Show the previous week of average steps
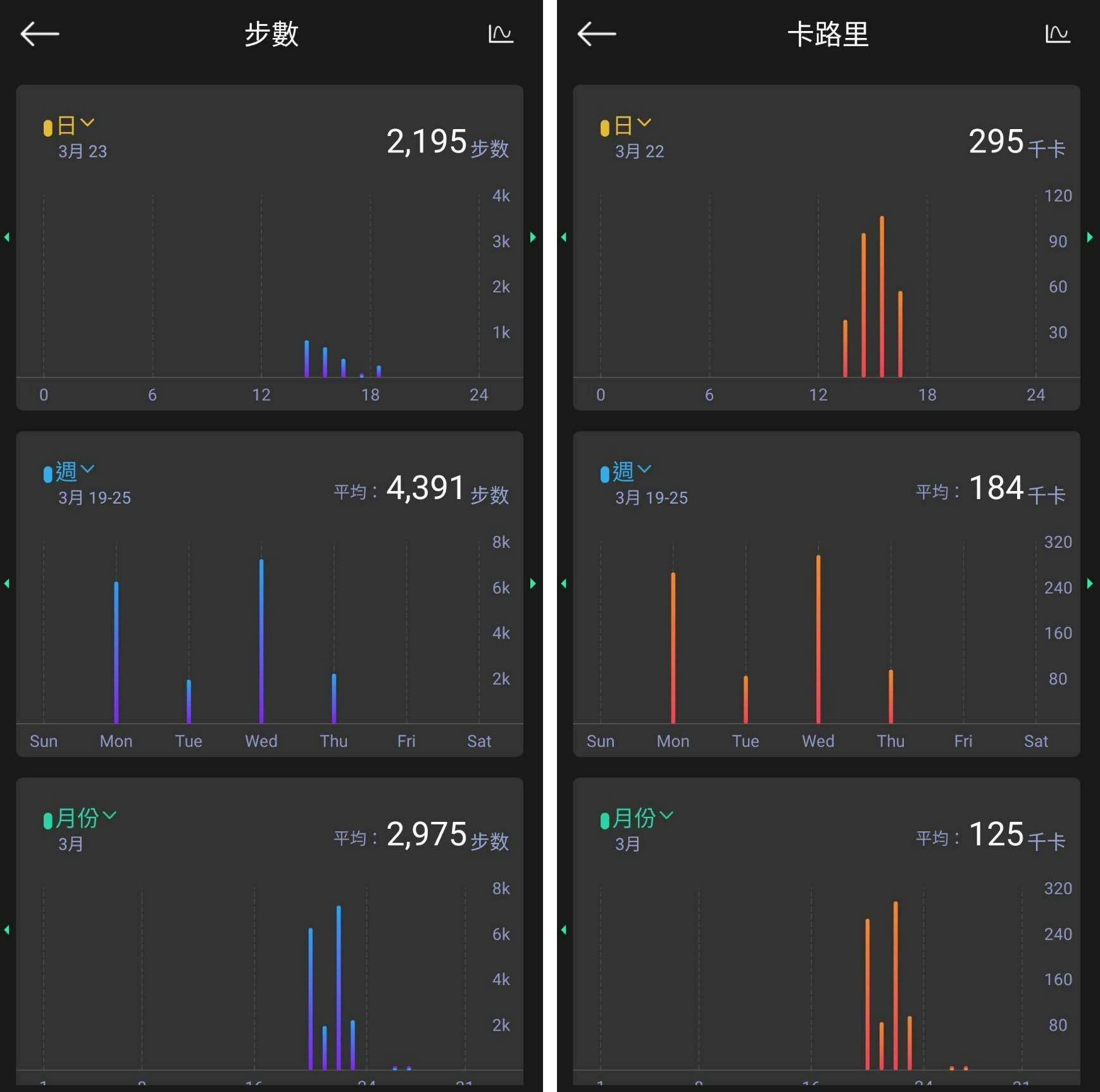Image resolution: width=1100 pixels, height=1092 pixels. [x=7, y=583]
